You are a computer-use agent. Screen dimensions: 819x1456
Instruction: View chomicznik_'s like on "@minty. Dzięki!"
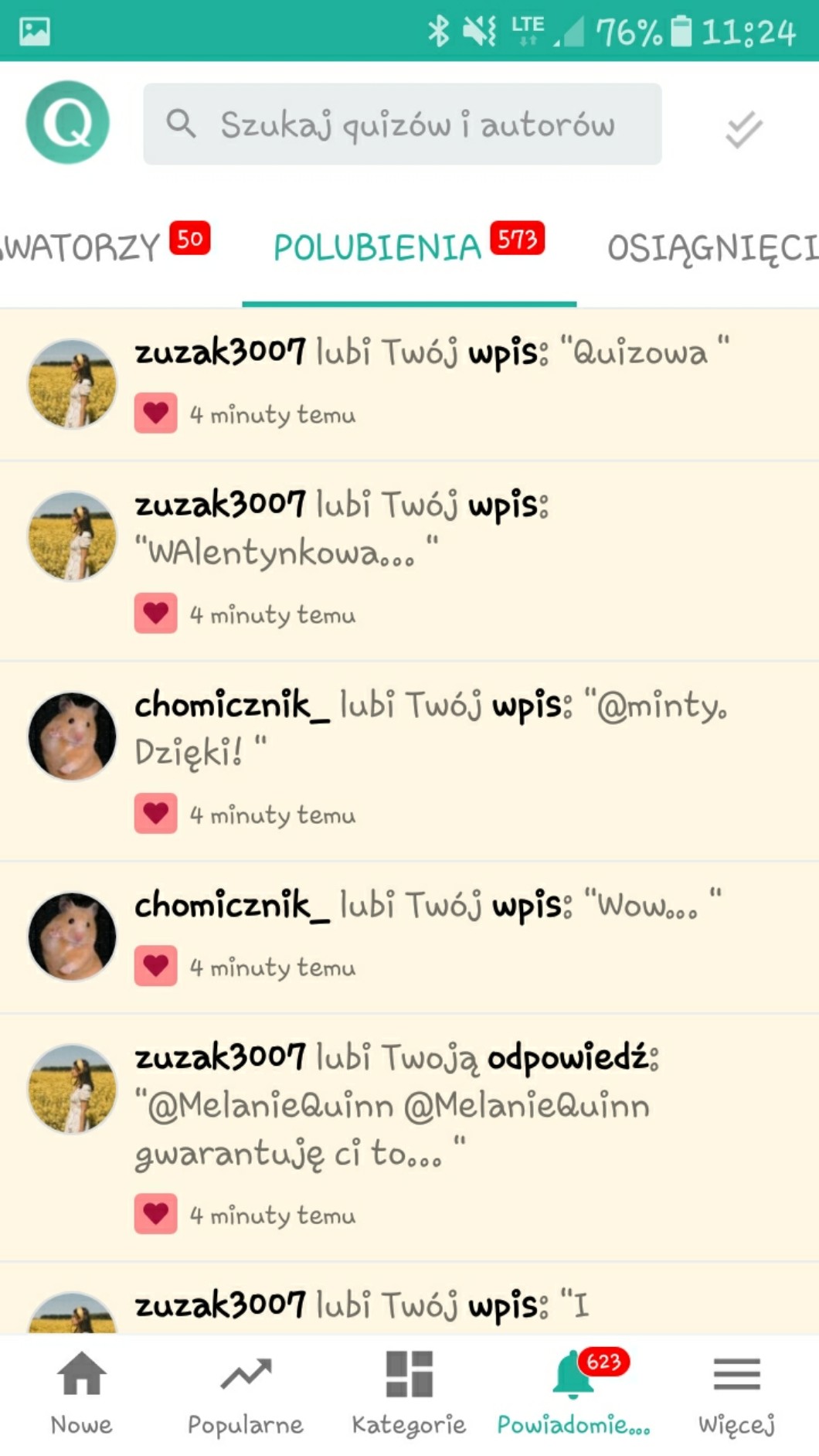pyautogui.click(x=431, y=760)
